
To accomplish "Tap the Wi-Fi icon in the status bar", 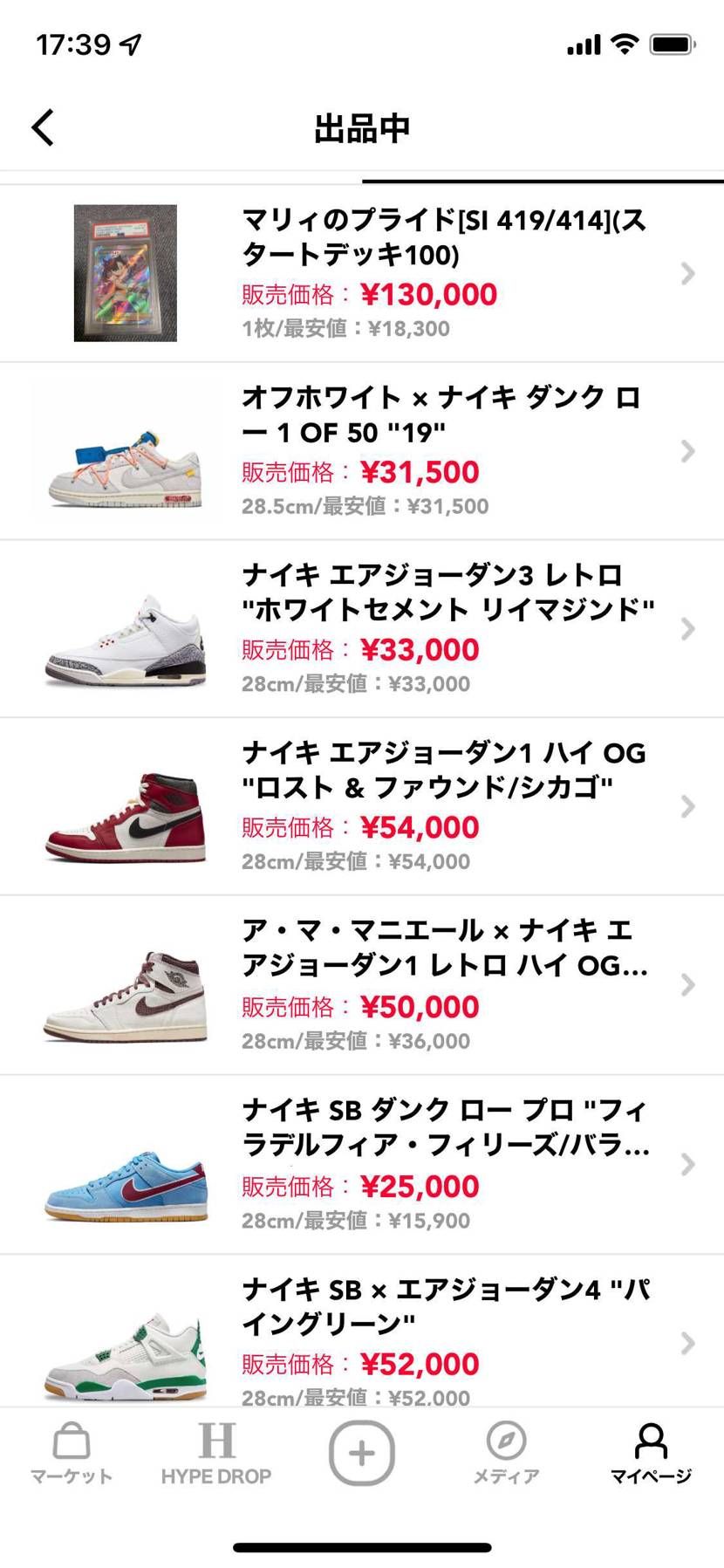I will 625,42.
